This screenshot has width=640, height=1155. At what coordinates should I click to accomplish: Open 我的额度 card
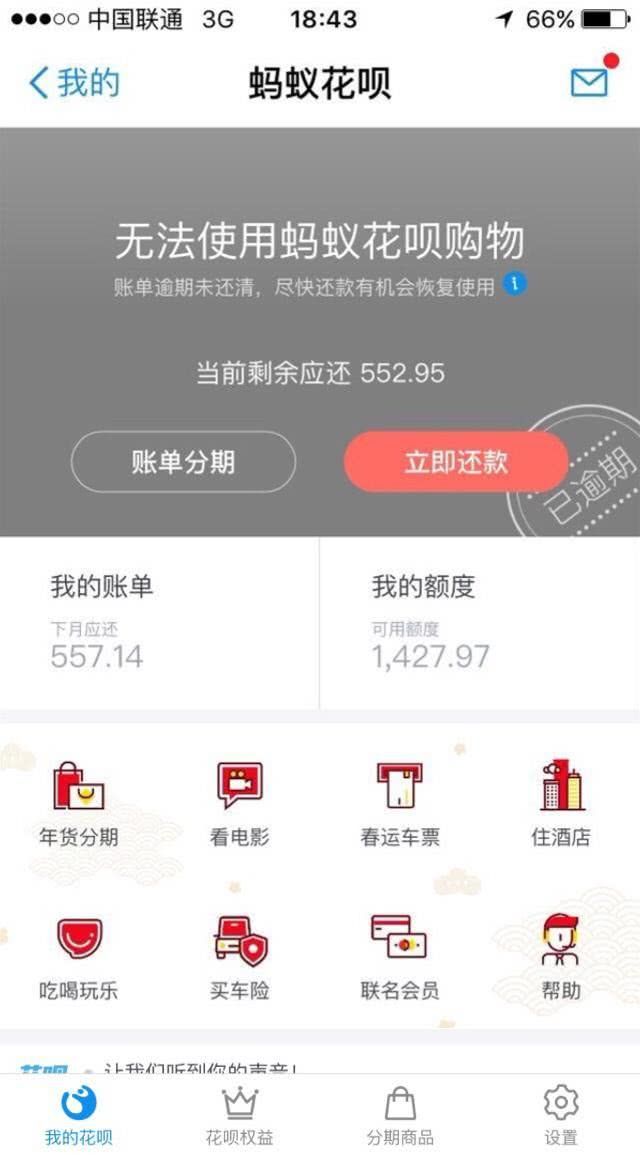[x=480, y=623]
